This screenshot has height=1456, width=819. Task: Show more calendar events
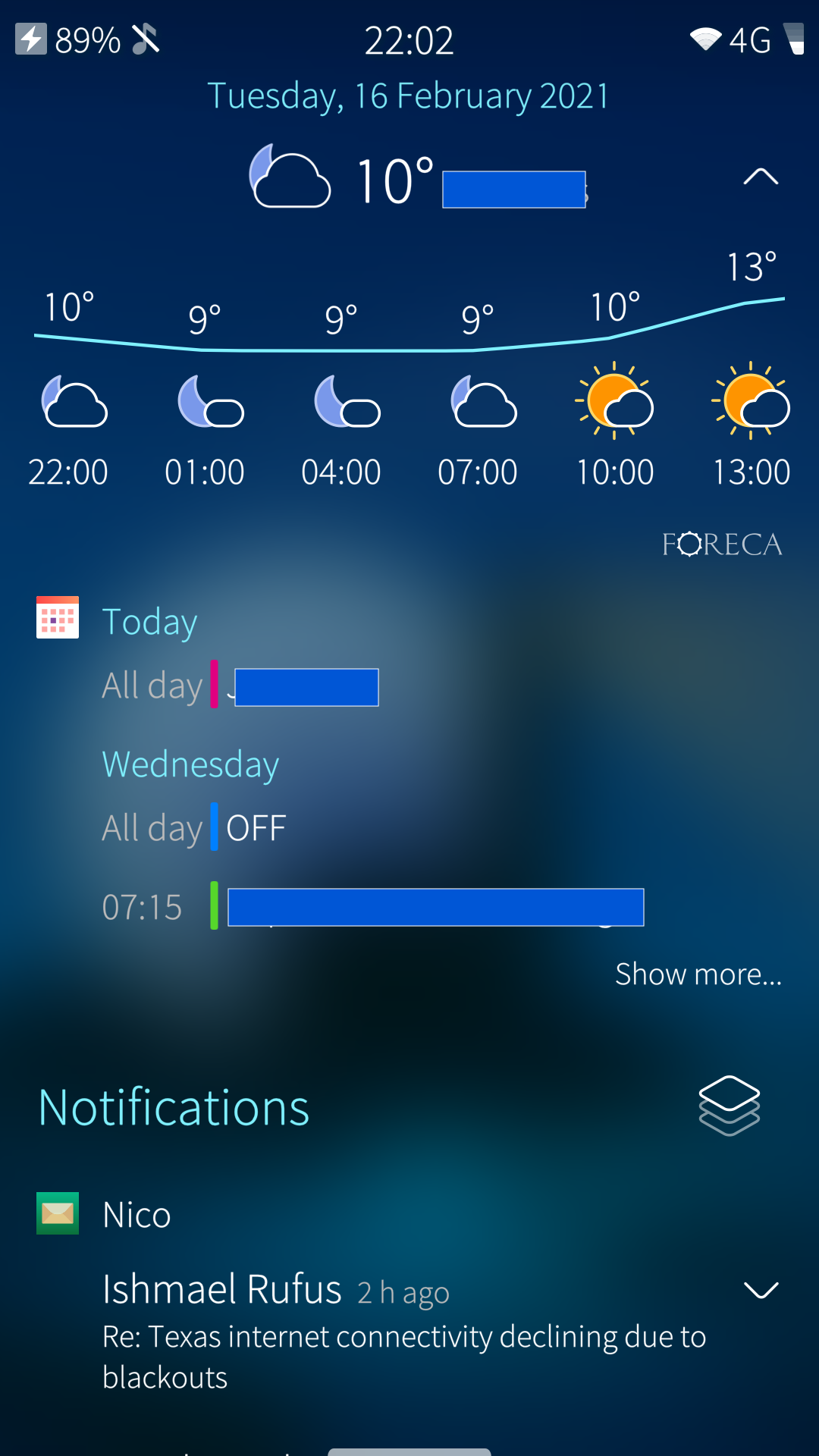coord(698,974)
